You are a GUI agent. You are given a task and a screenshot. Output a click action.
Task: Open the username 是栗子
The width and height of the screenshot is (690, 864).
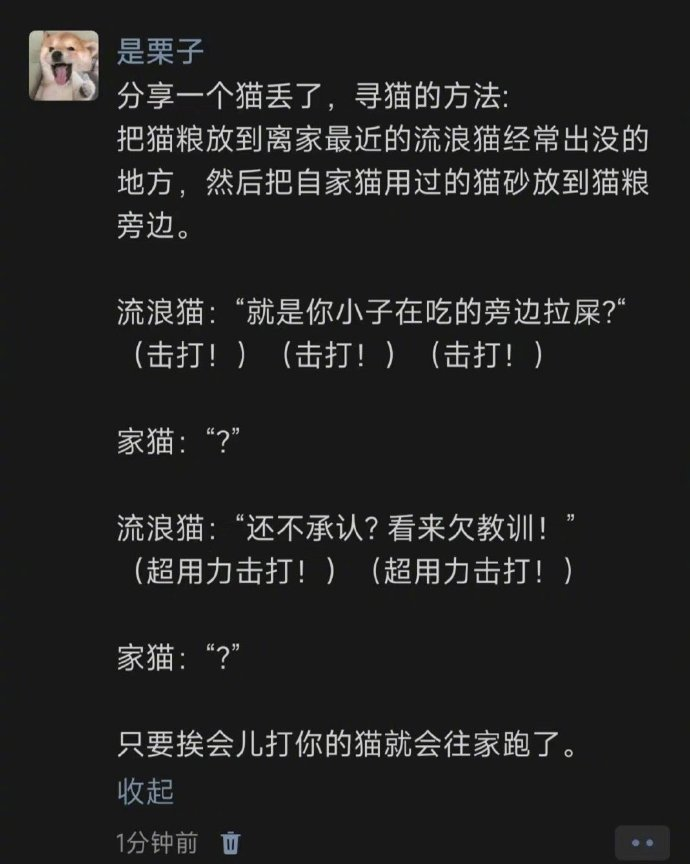coord(161,49)
